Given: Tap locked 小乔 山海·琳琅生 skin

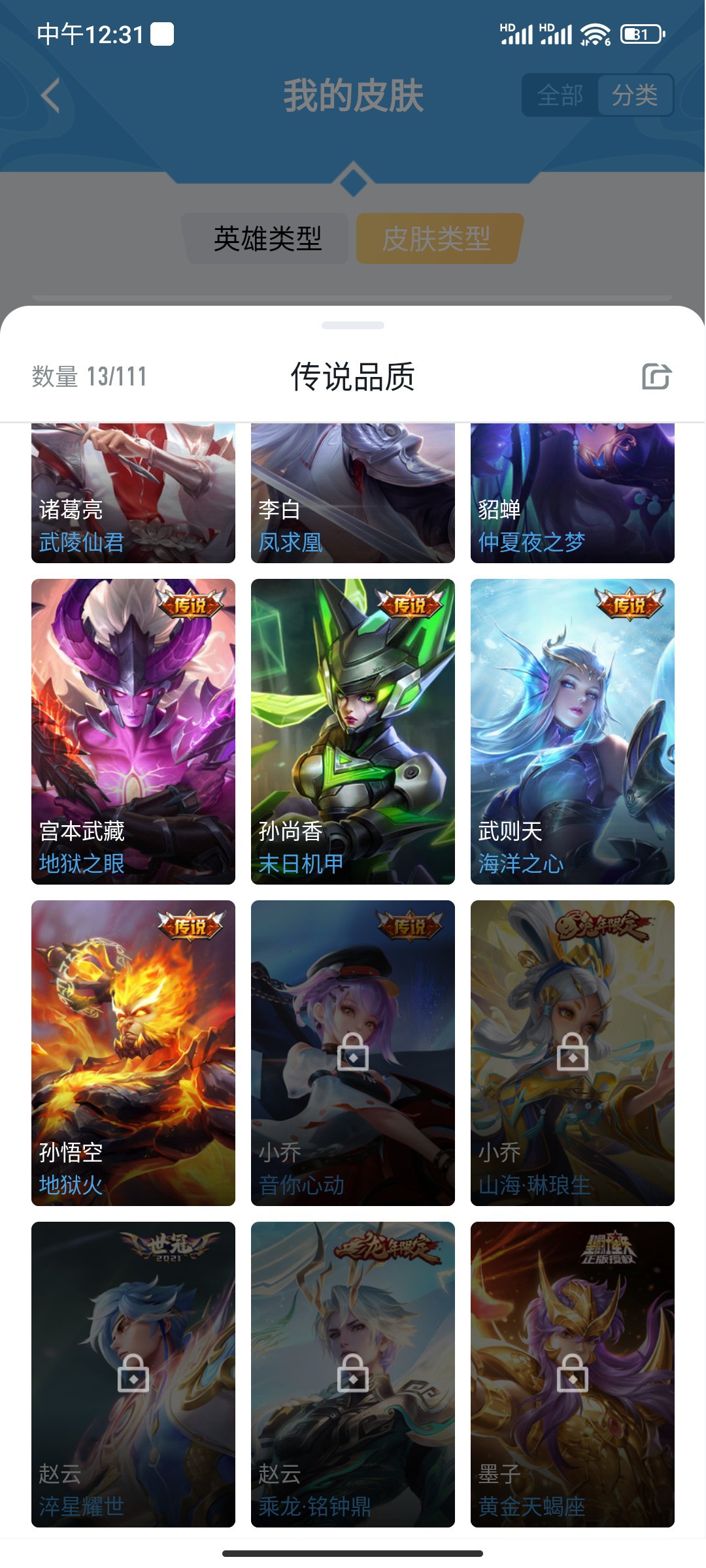Looking at the screenshot, I should click(x=573, y=1053).
